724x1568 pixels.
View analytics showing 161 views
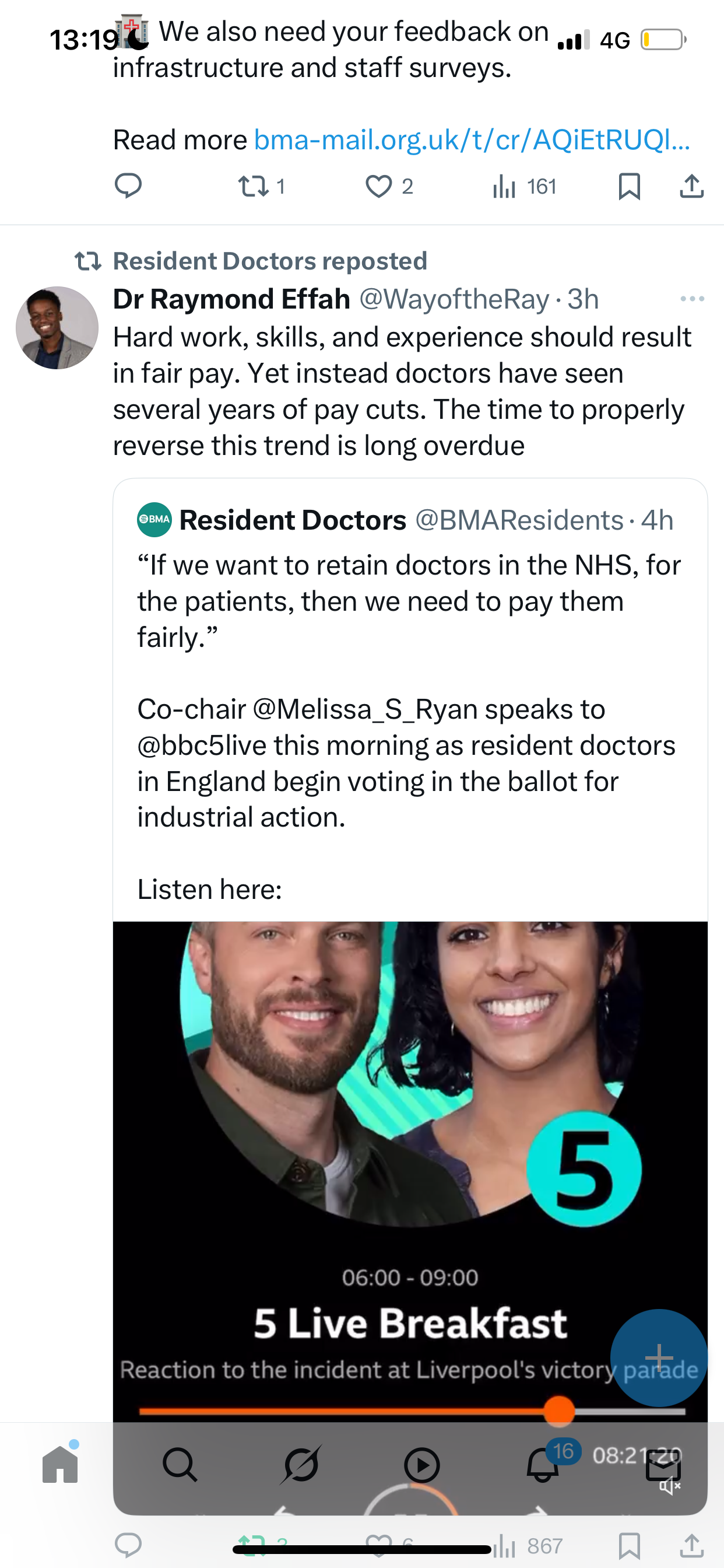[525, 186]
